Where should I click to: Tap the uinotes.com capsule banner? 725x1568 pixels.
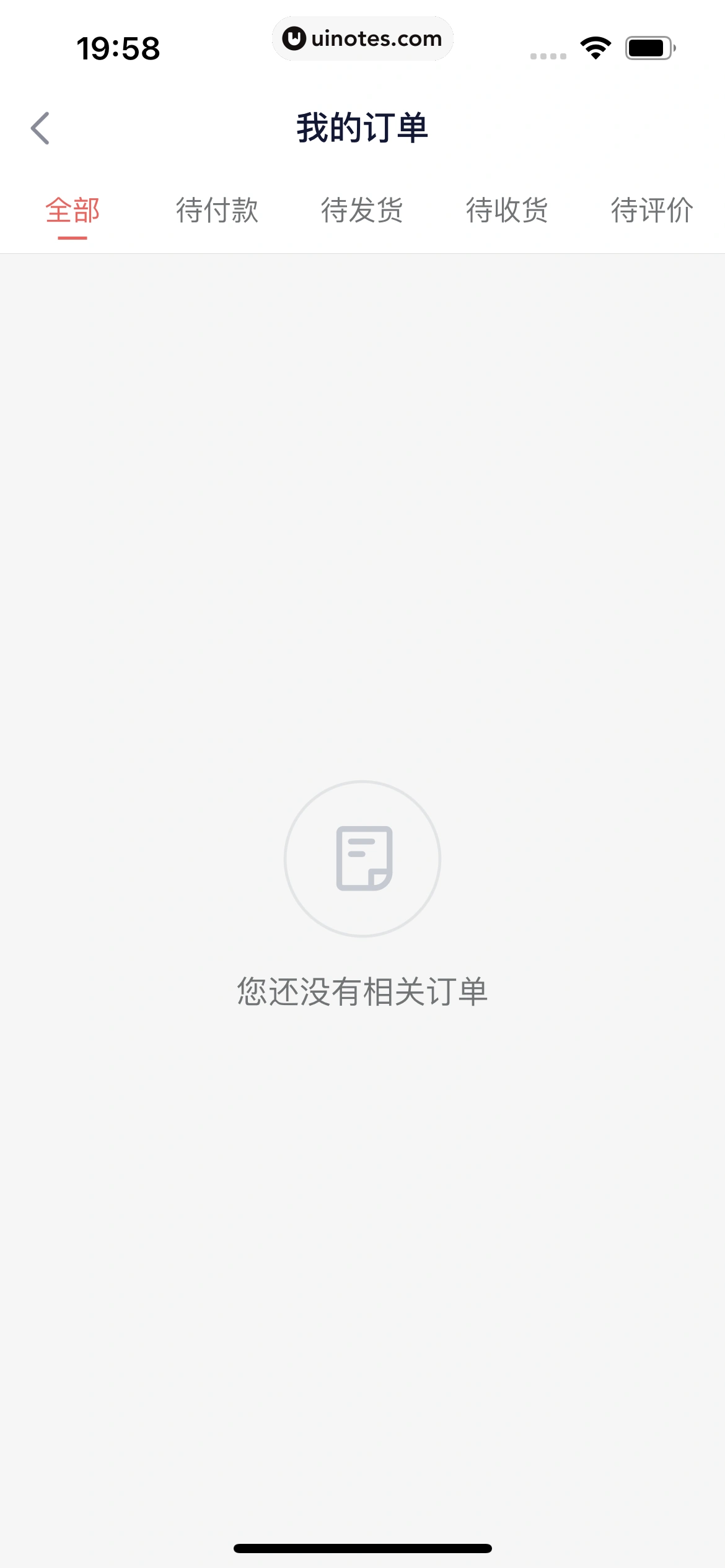[x=362, y=38]
